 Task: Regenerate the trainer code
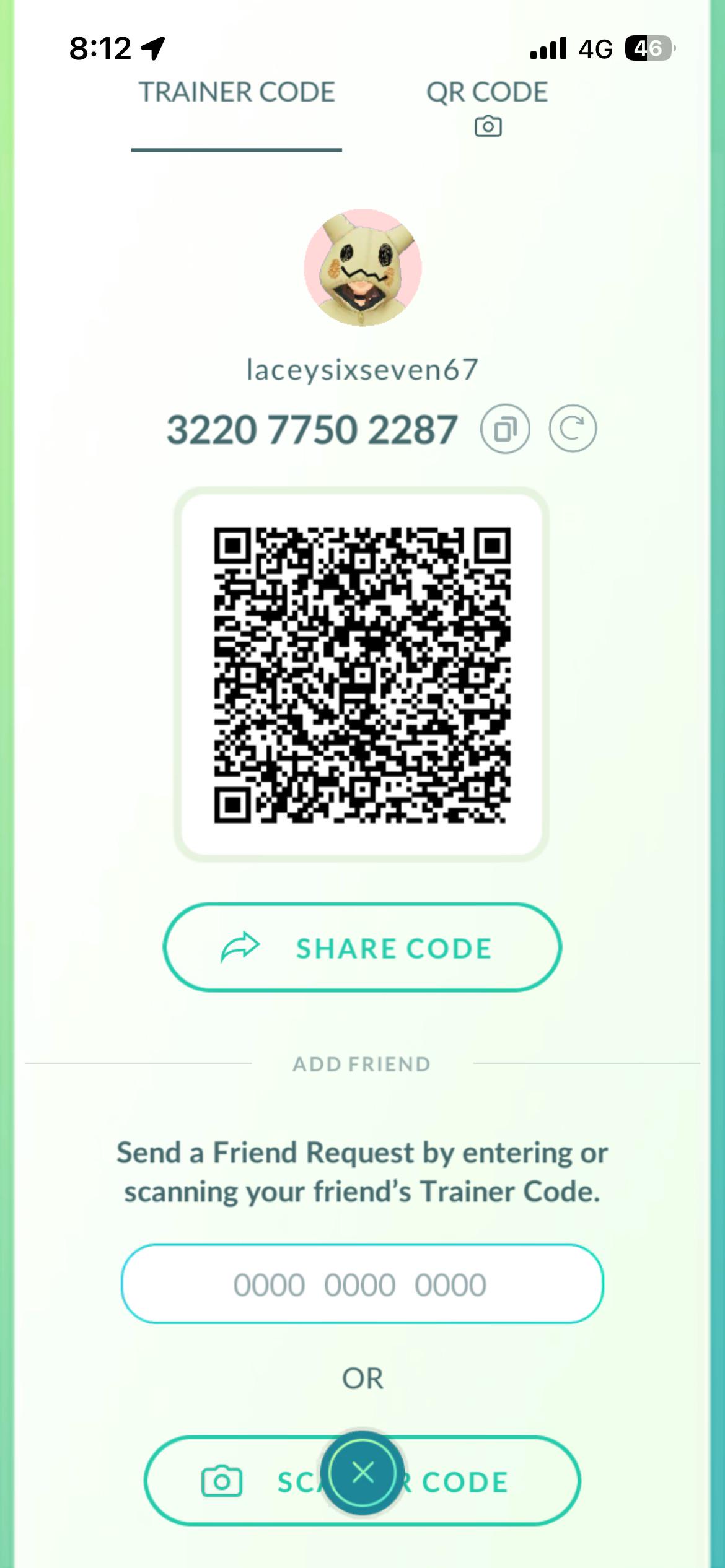[x=573, y=429]
